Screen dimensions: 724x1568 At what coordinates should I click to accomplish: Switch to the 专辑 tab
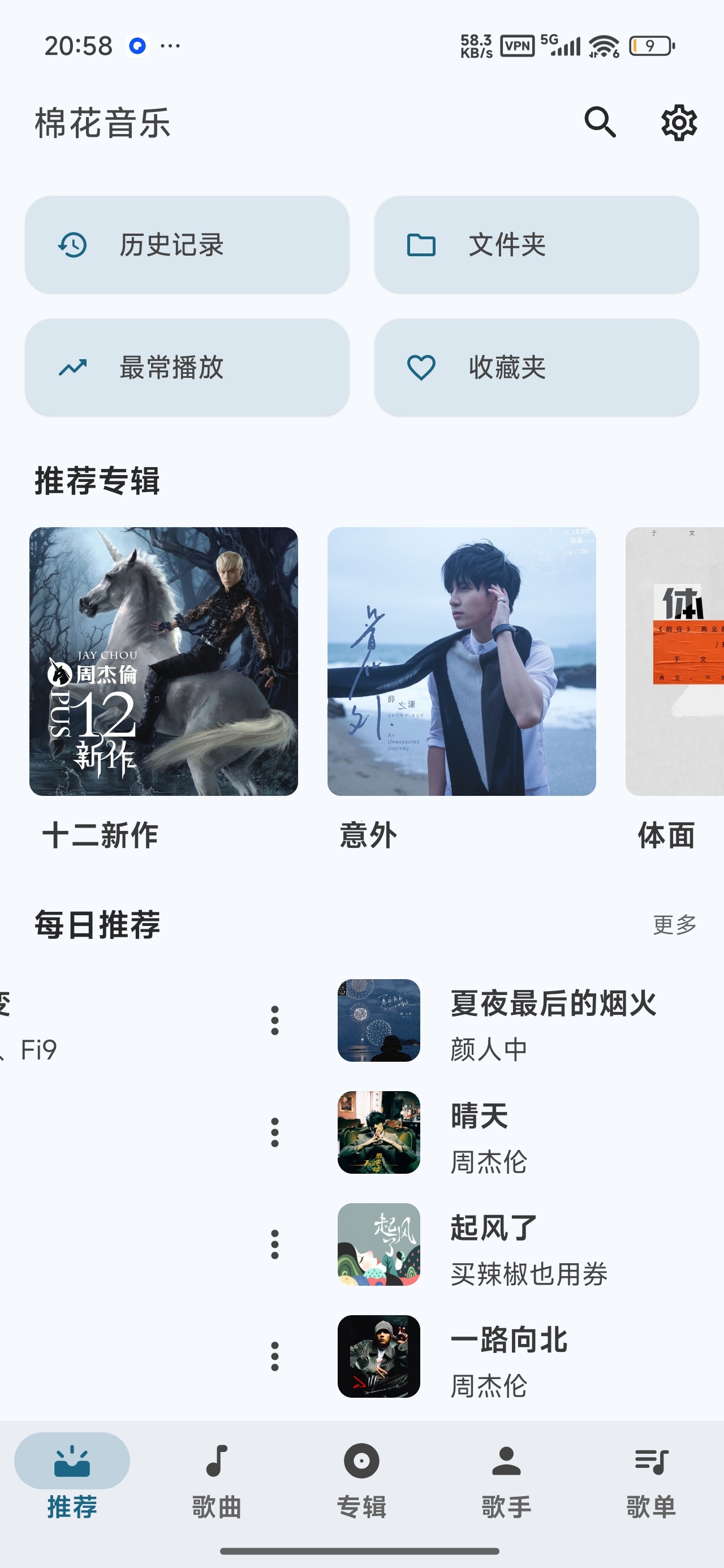pyautogui.click(x=361, y=1480)
